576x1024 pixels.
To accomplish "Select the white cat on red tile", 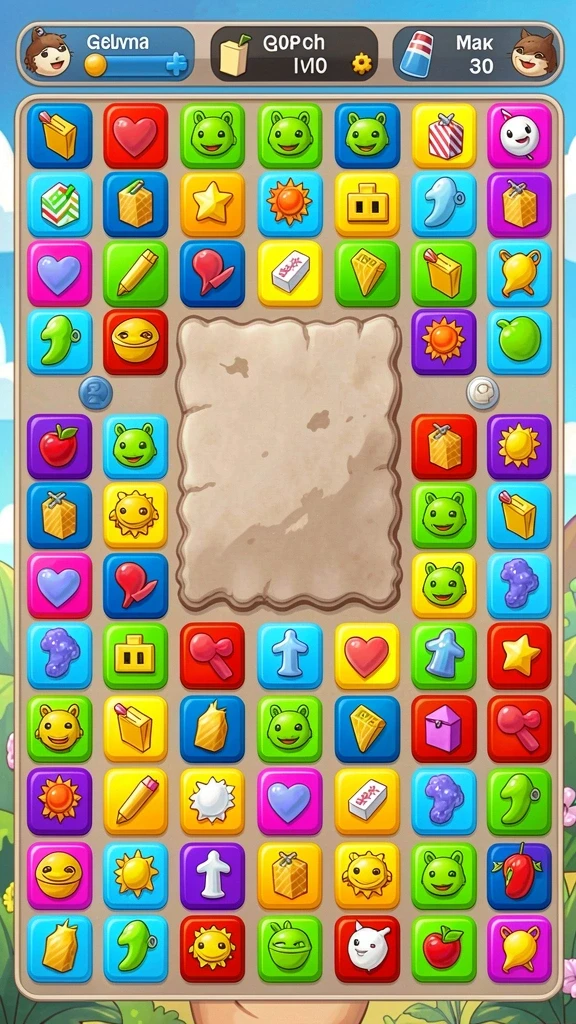I will point(367,948).
